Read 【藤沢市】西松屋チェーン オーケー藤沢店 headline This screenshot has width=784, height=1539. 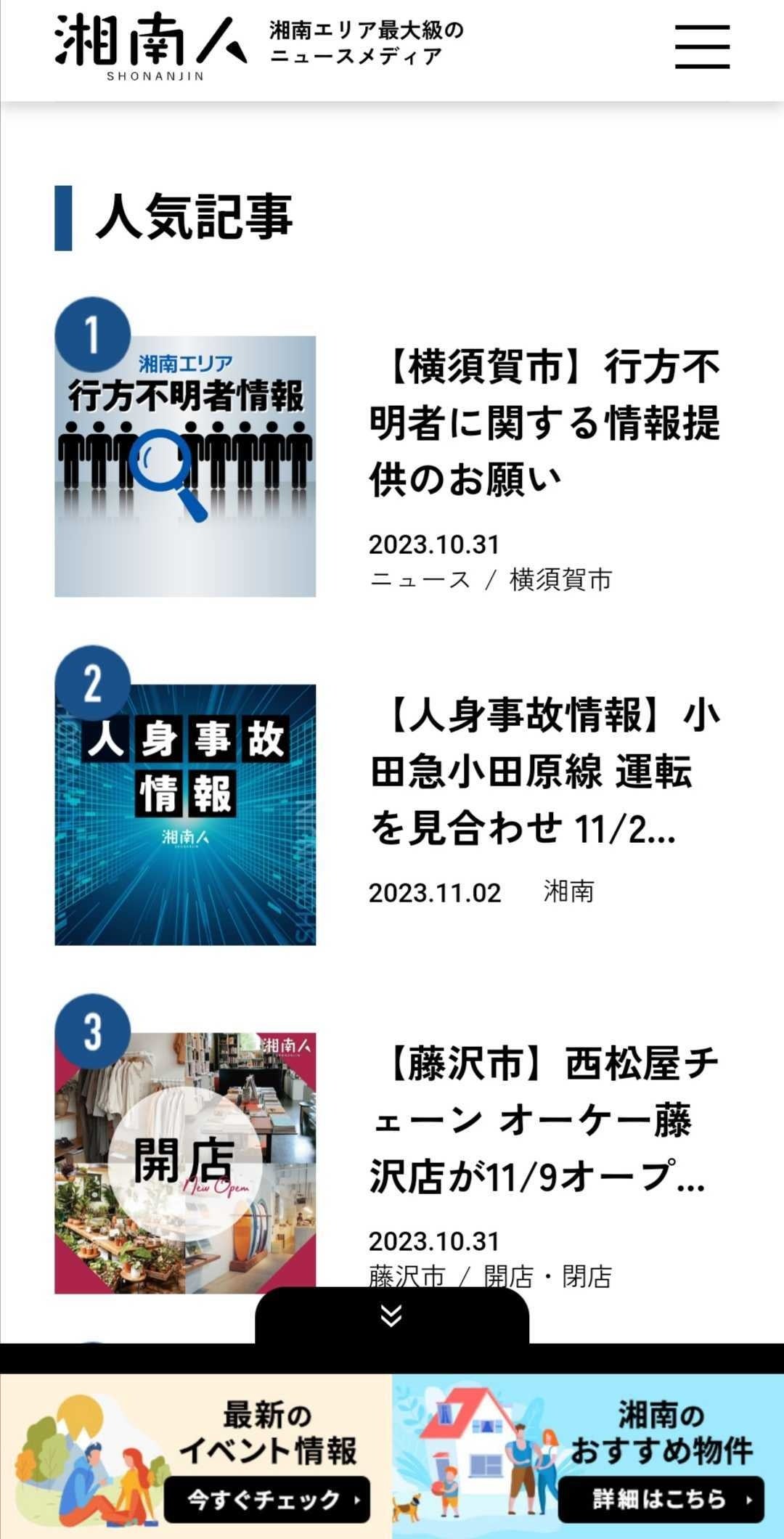(544, 1119)
